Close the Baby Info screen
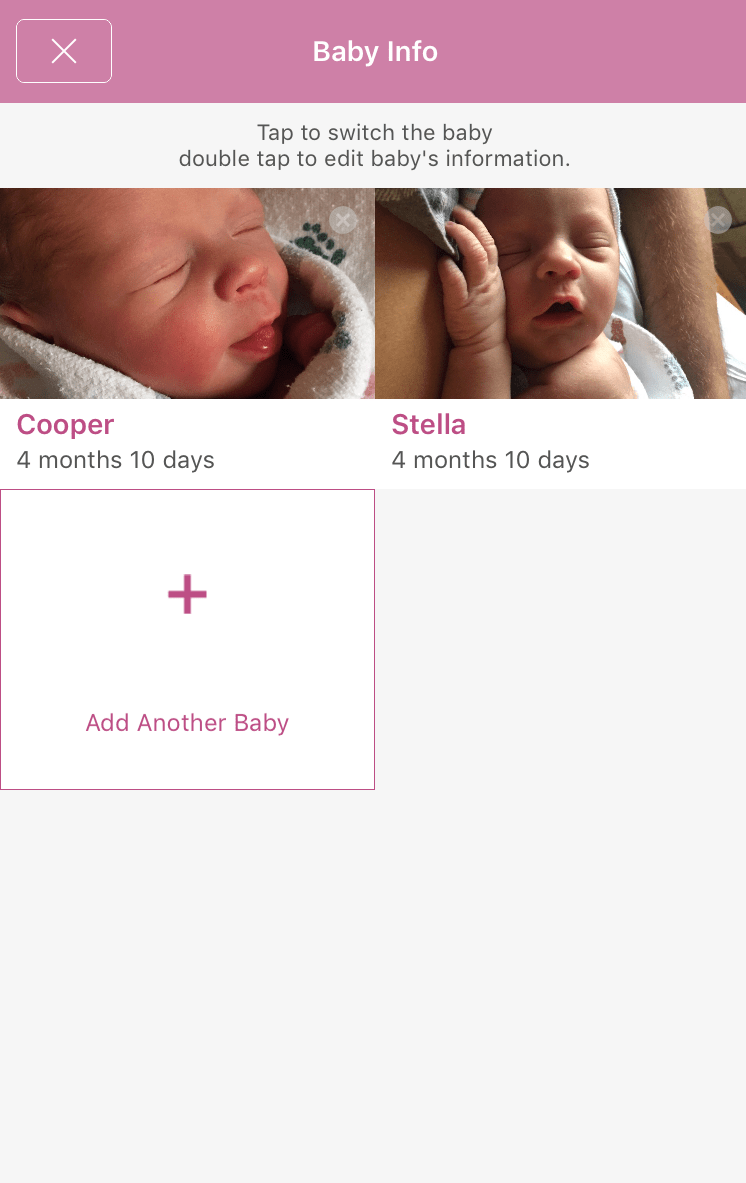Screen dimensions: 746x1183 click(64, 51)
